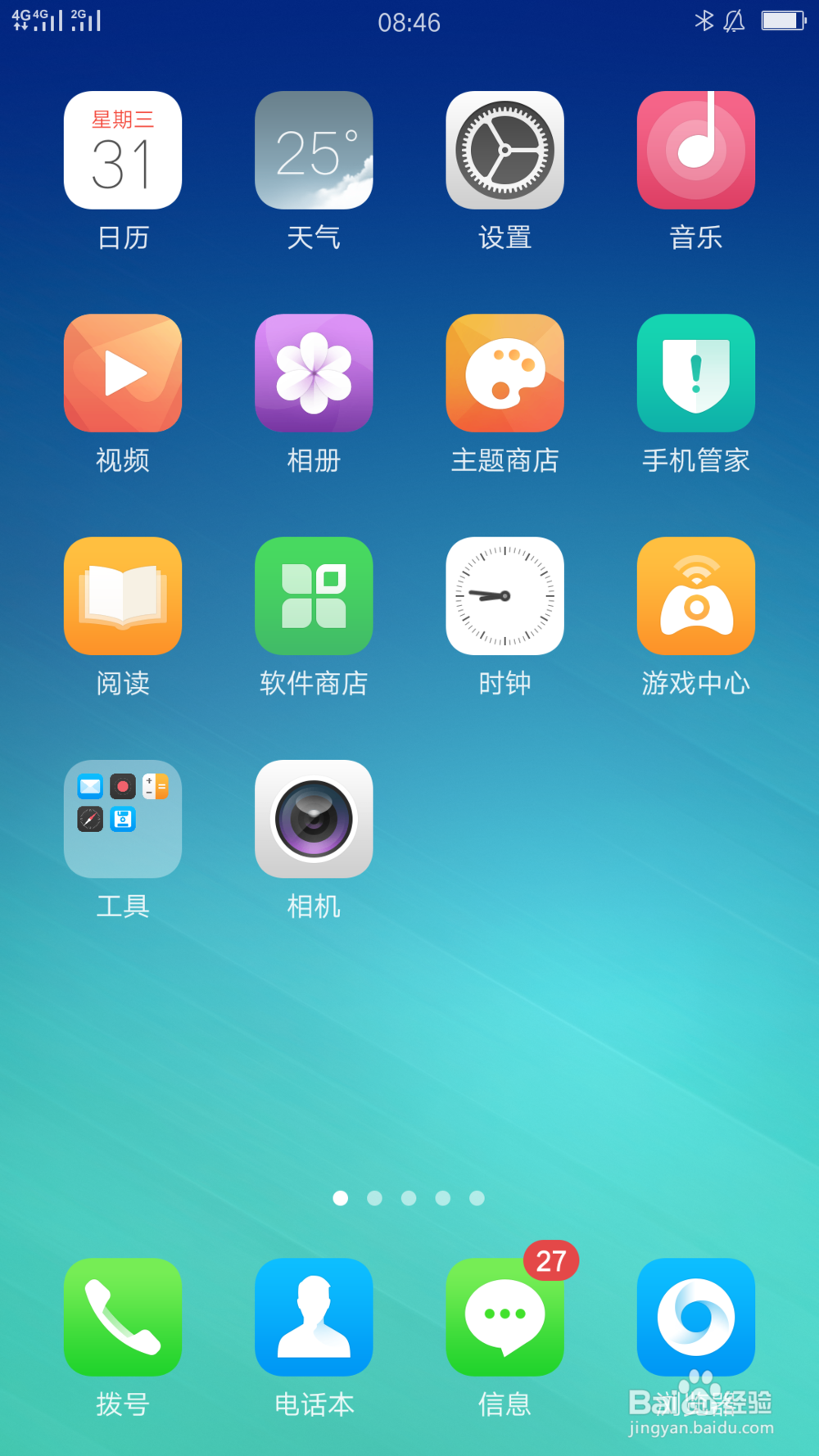
Task: Tap the Bluetooth icon in status bar
Action: [703, 22]
